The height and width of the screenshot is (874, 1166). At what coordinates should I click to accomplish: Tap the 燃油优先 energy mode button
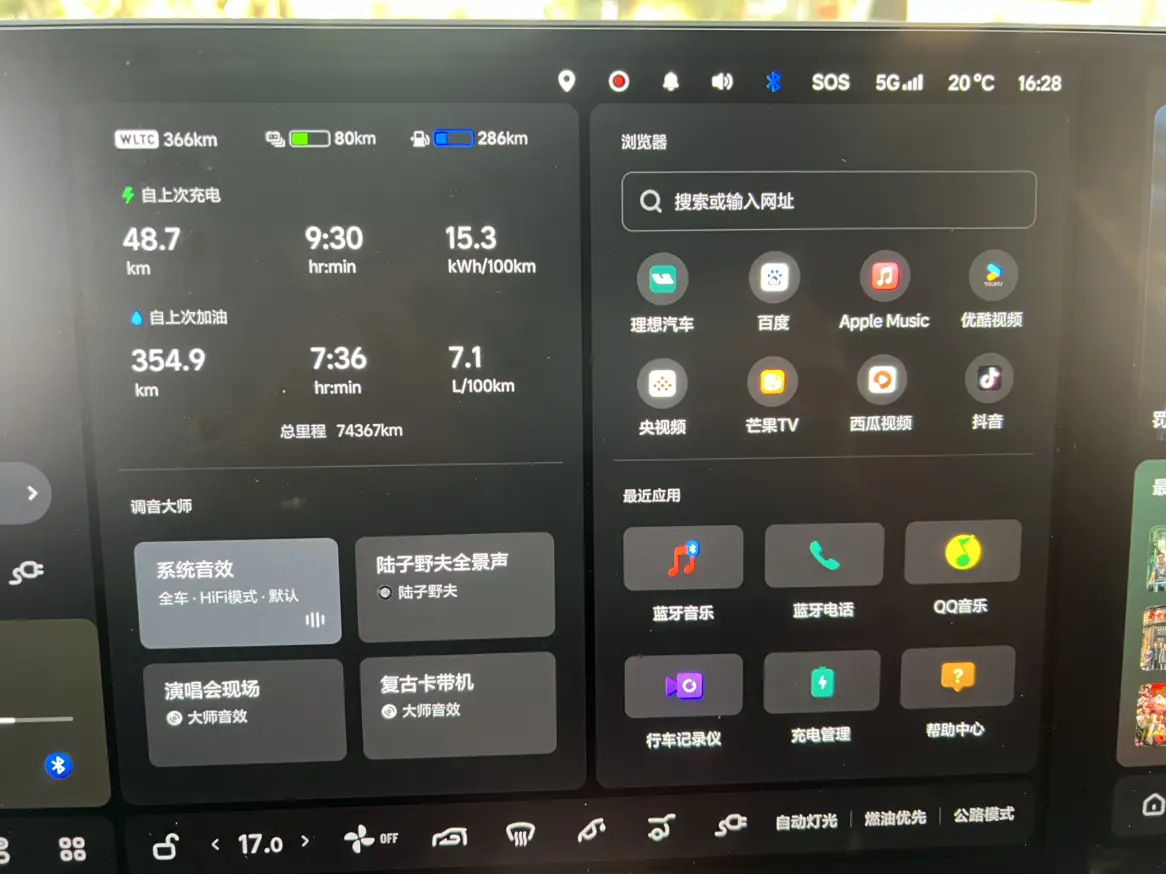coord(895,818)
